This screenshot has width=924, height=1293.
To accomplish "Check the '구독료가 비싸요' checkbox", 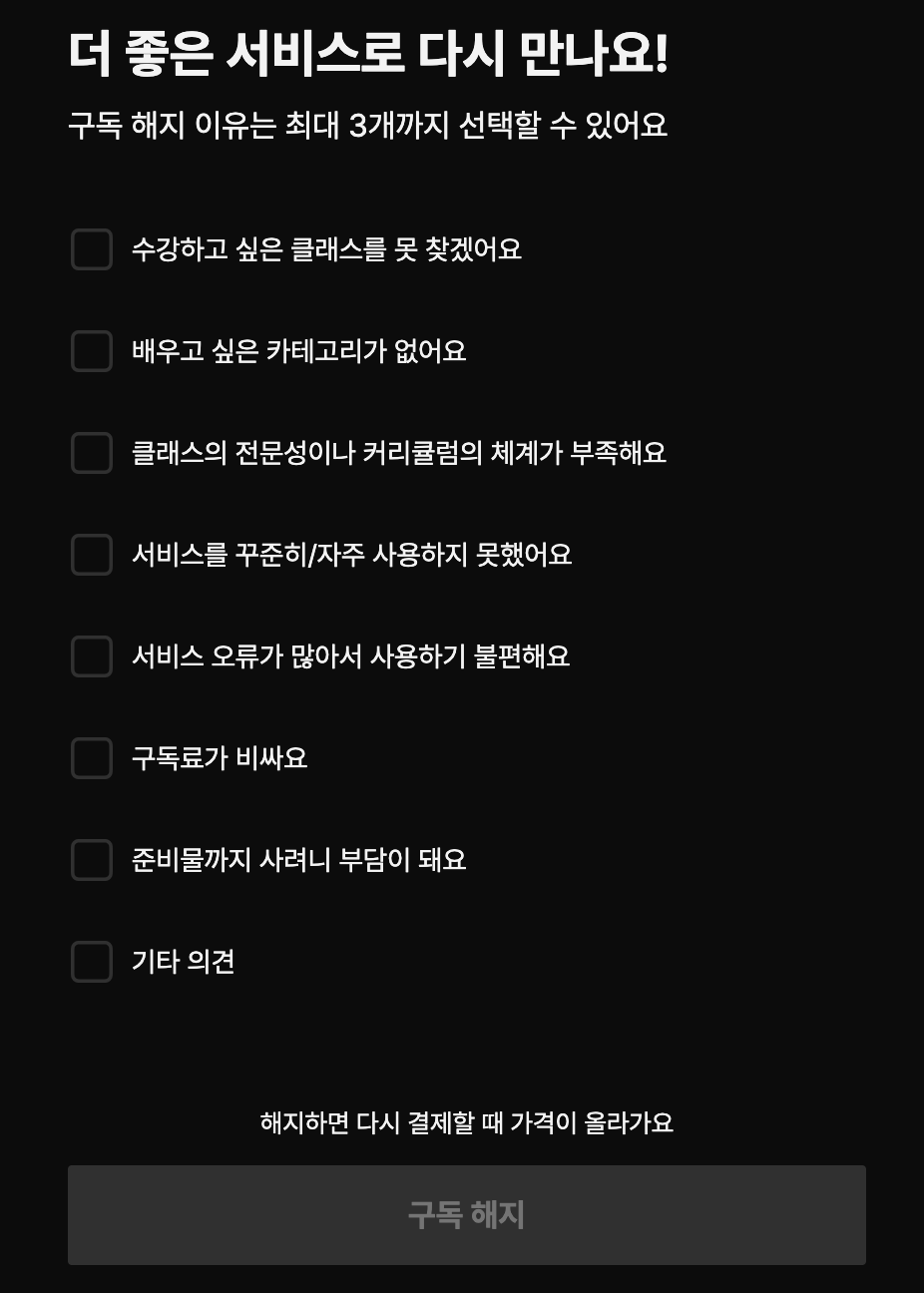I will tap(91, 758).
